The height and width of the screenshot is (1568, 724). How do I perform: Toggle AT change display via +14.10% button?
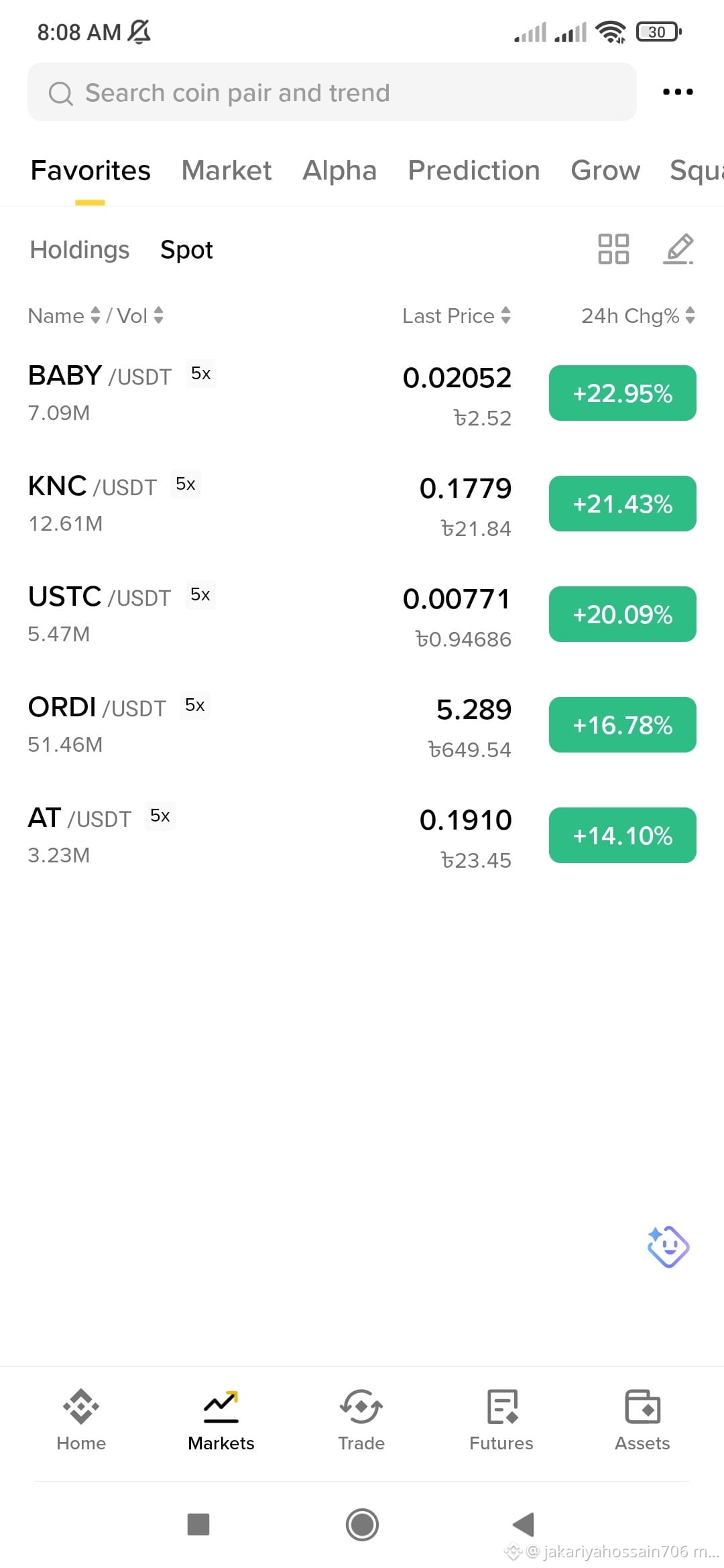623,835
